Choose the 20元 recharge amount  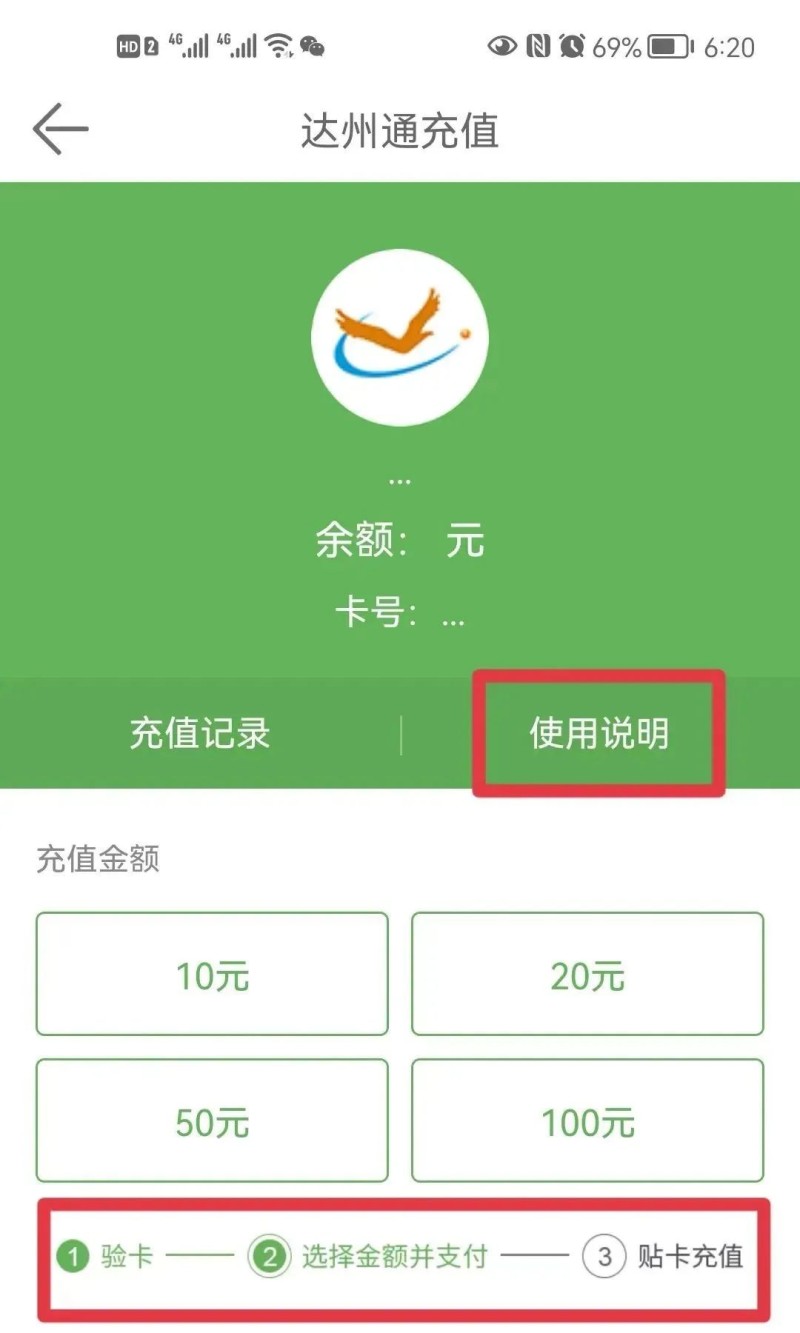[588, 974]
